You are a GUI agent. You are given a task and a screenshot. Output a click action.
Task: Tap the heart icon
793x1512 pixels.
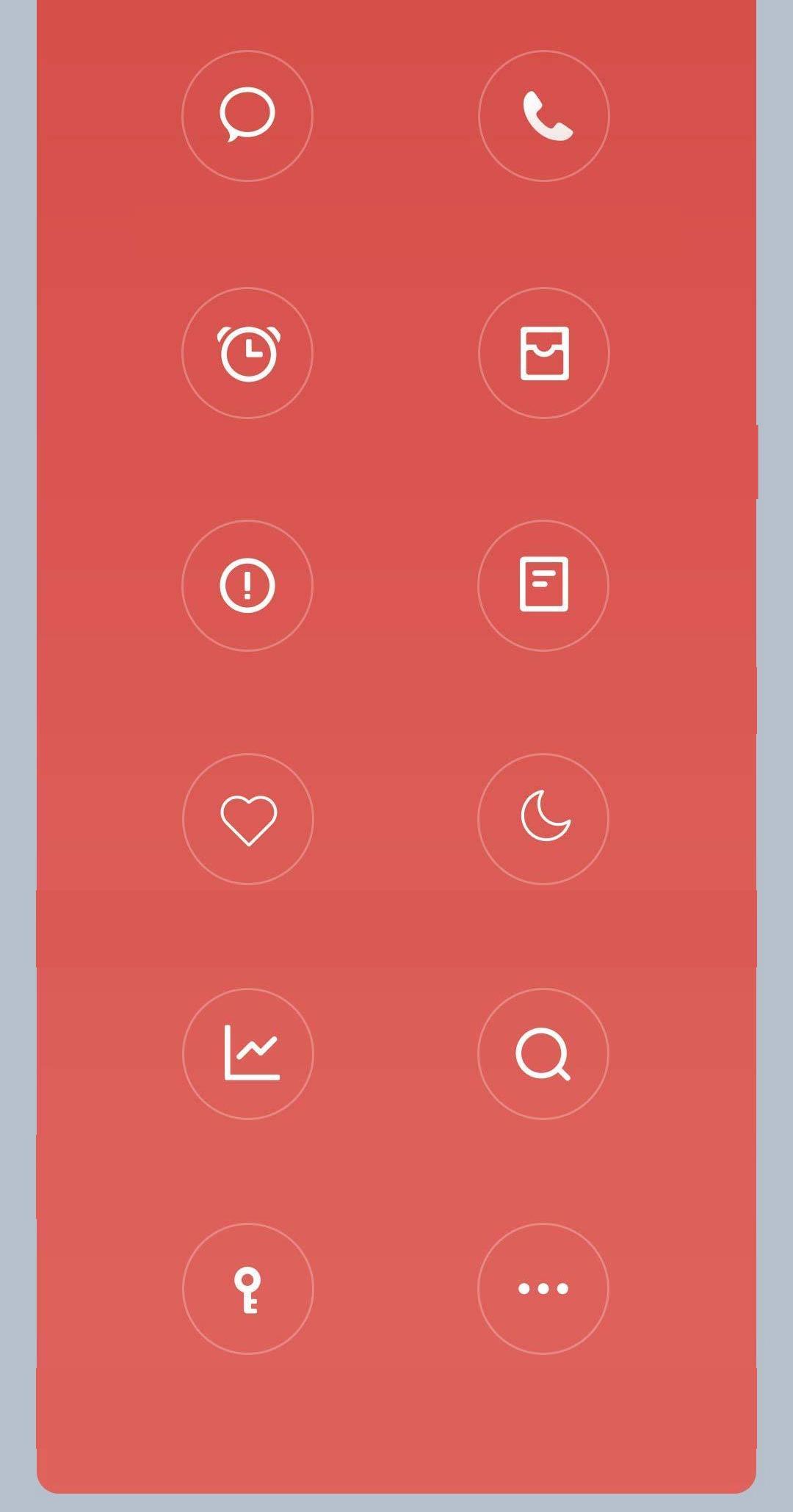[248, 818]
